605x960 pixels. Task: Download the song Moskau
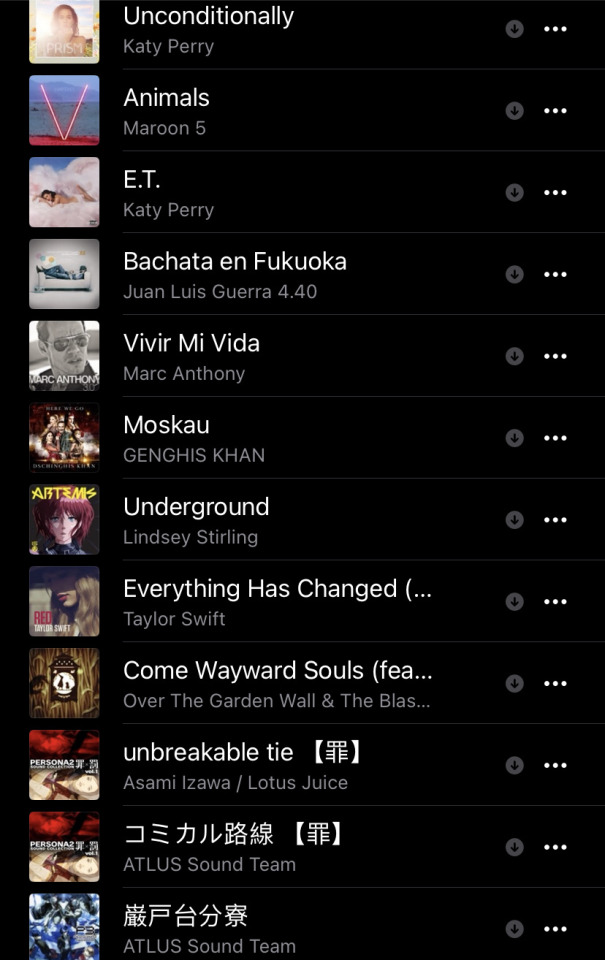click(x=514, y=439)
